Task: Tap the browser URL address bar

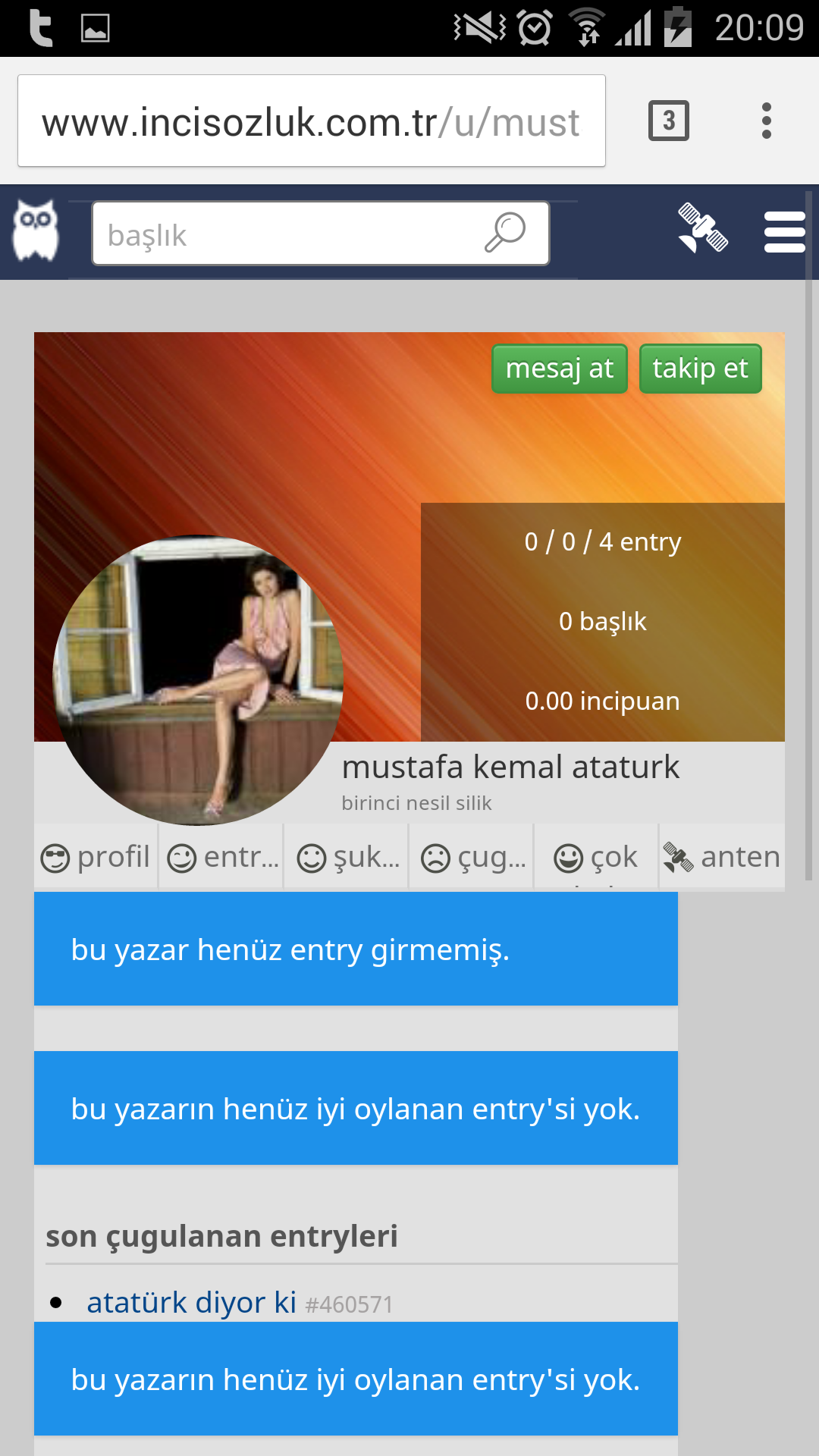Action: click(312, 121)
